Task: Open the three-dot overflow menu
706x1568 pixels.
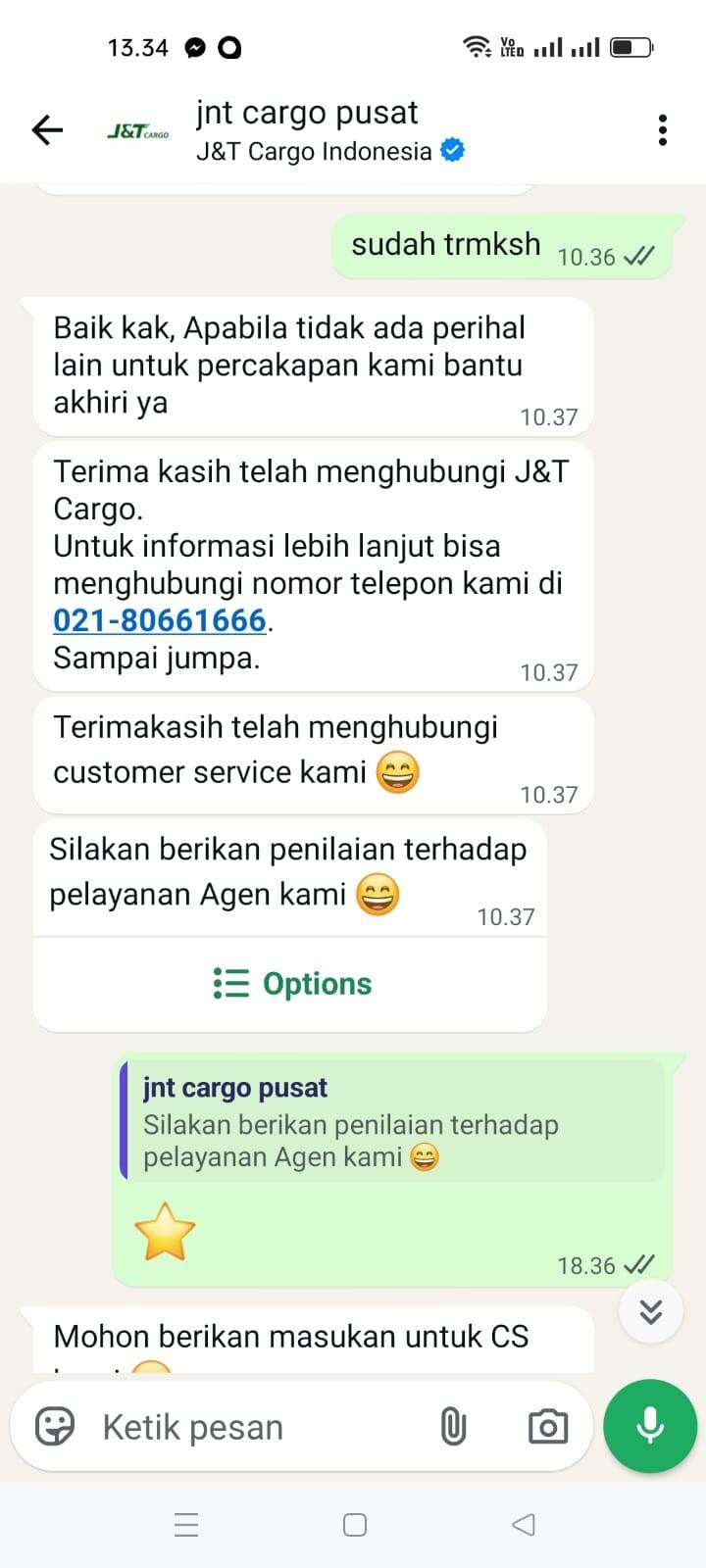Action: [x=663, y=129]
